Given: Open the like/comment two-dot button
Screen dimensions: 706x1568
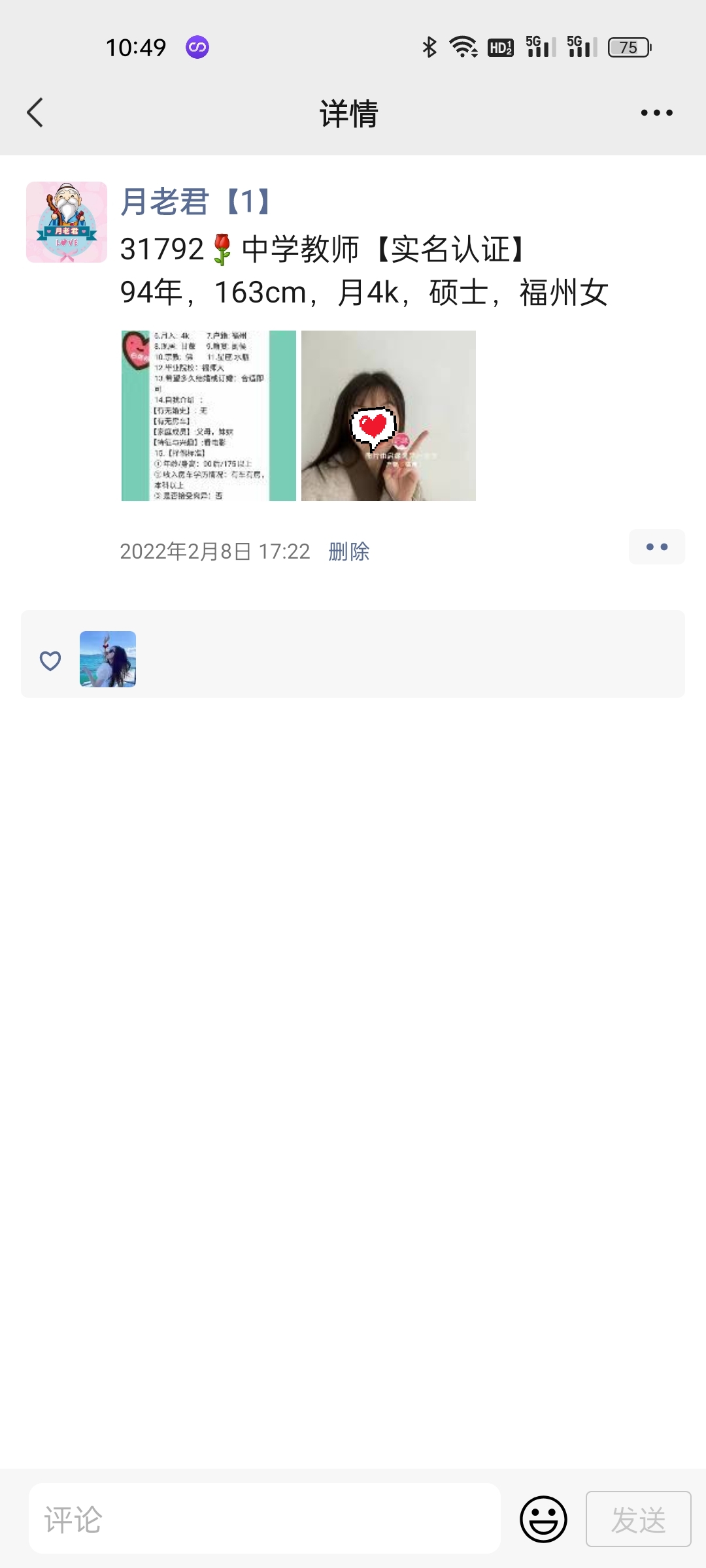Looking at the screenshot, I should pyautogui.click(x=656, y=547).
